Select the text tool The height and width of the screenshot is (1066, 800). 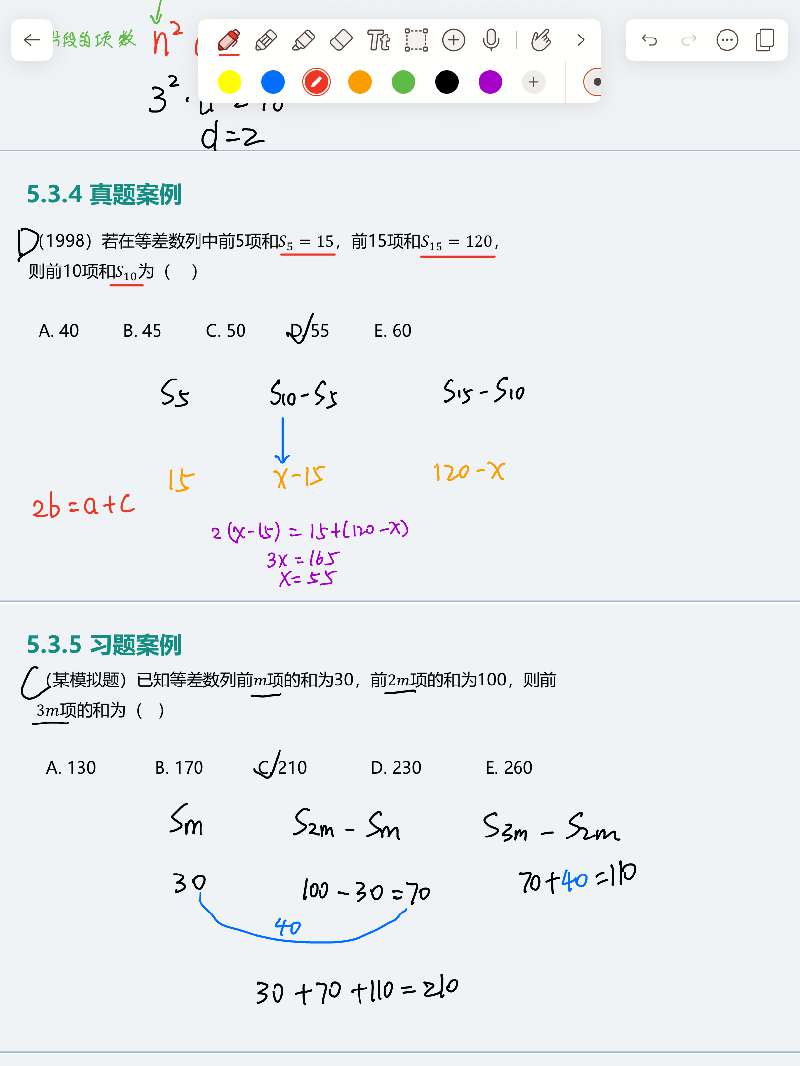[x=378, y=40]
